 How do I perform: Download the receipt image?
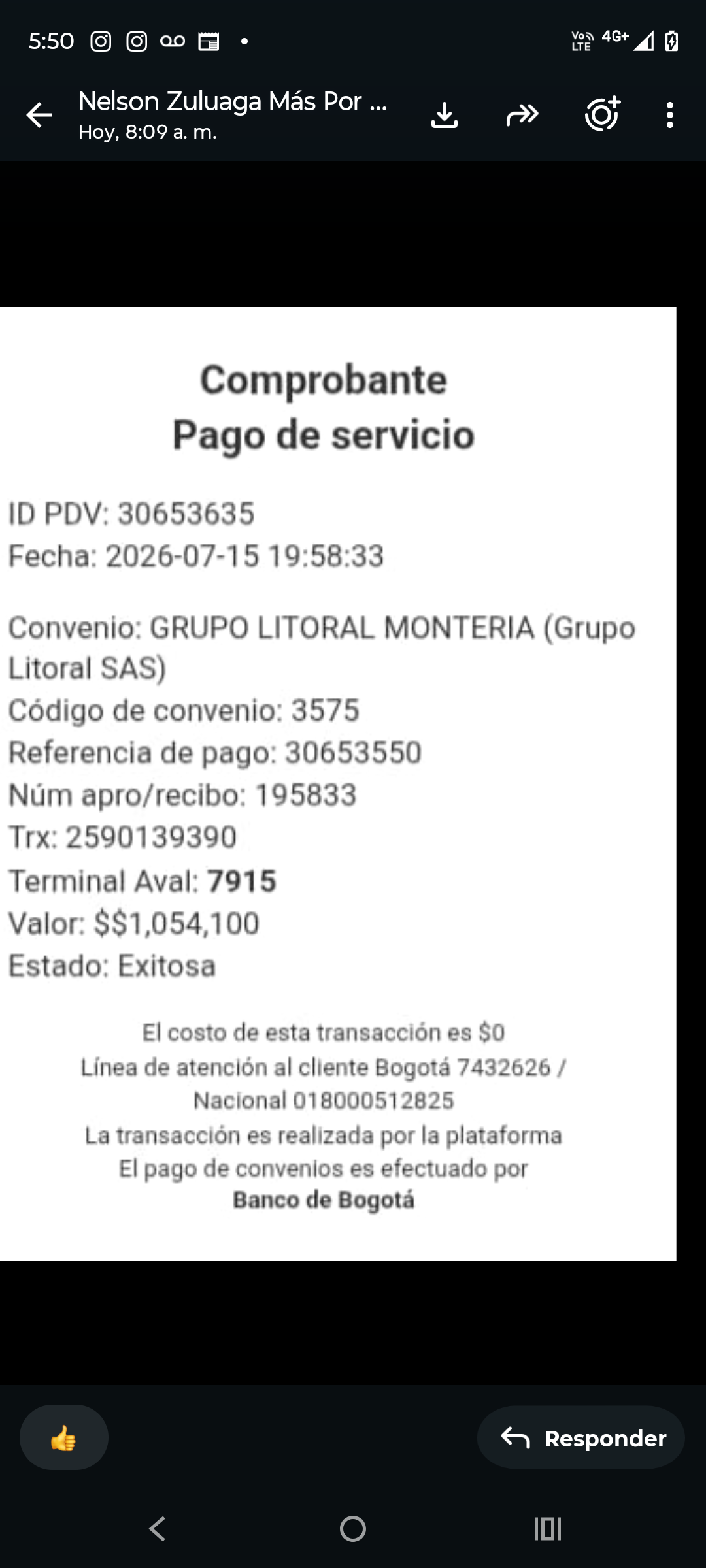(x=445, y=115)
